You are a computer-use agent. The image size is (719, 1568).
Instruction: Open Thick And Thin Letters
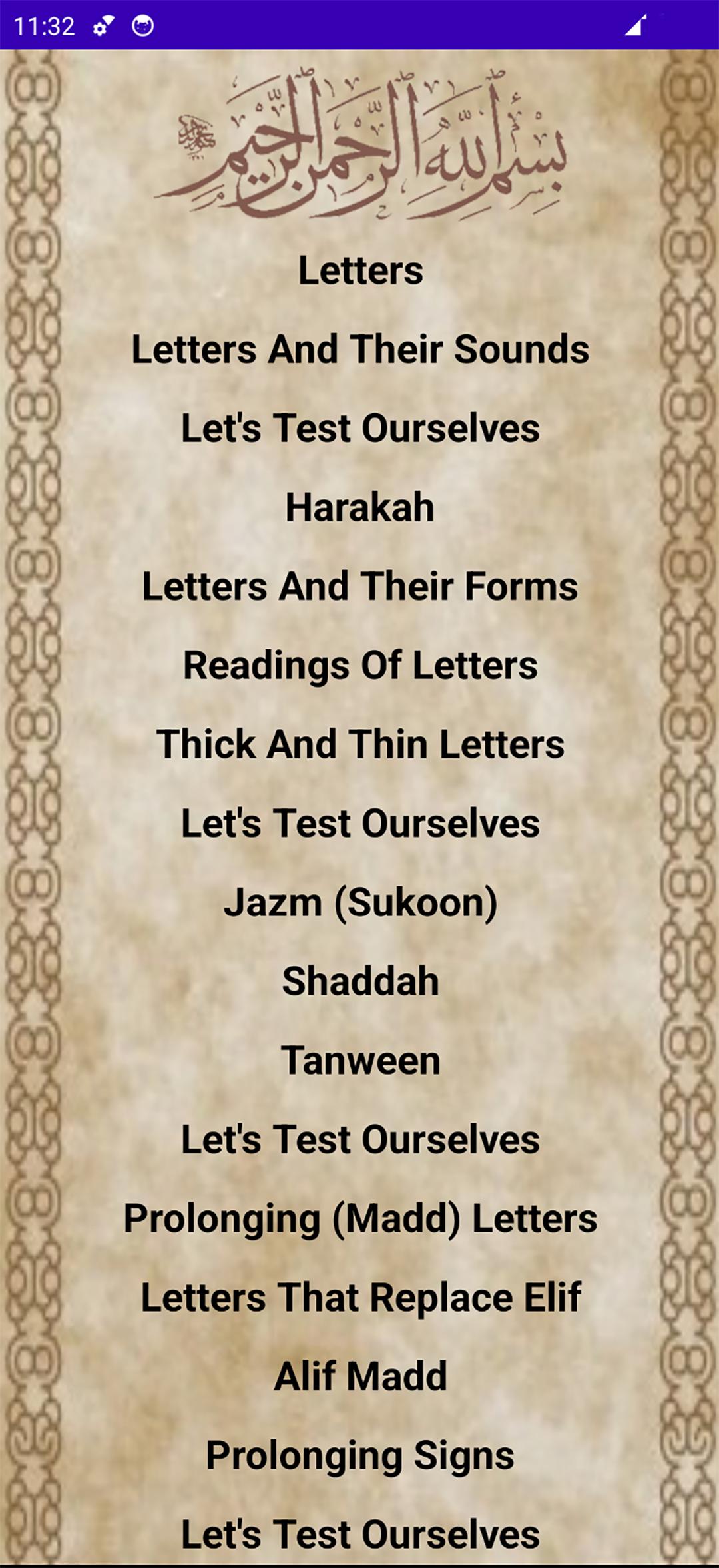pyautogui.click(x=360, y=744)
